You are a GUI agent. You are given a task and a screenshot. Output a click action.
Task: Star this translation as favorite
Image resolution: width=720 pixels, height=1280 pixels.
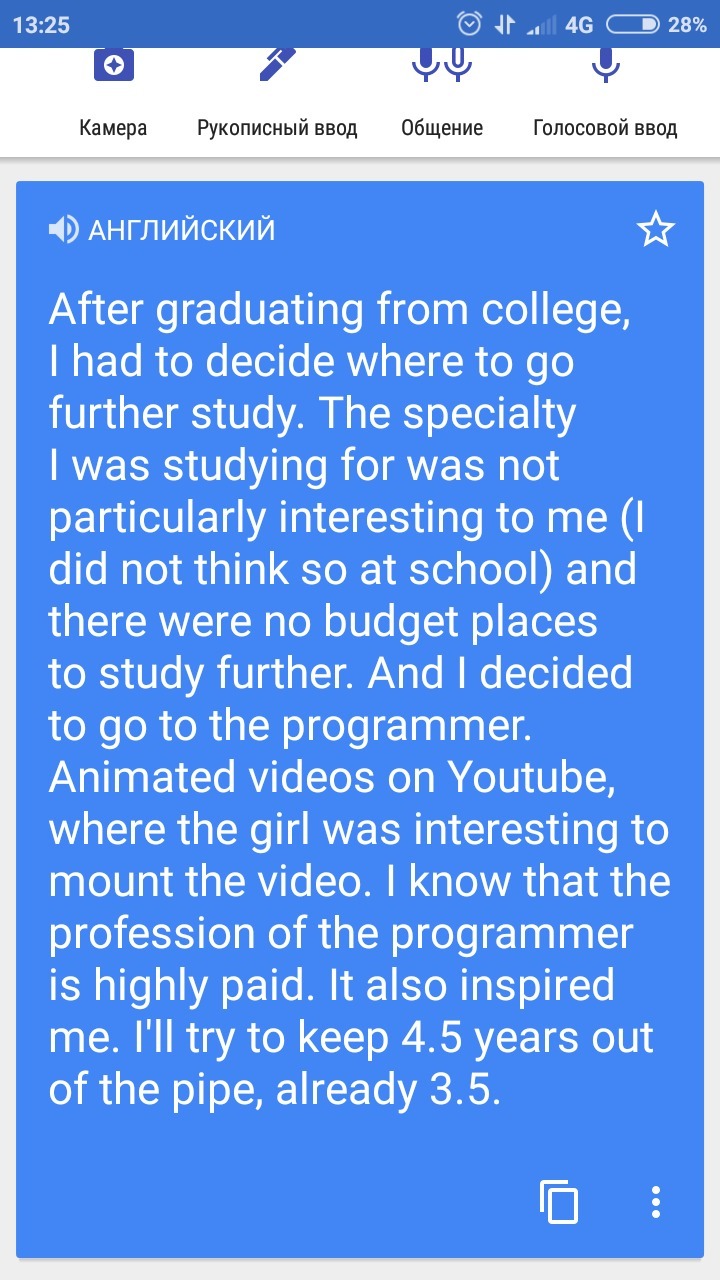coord(656,230)
